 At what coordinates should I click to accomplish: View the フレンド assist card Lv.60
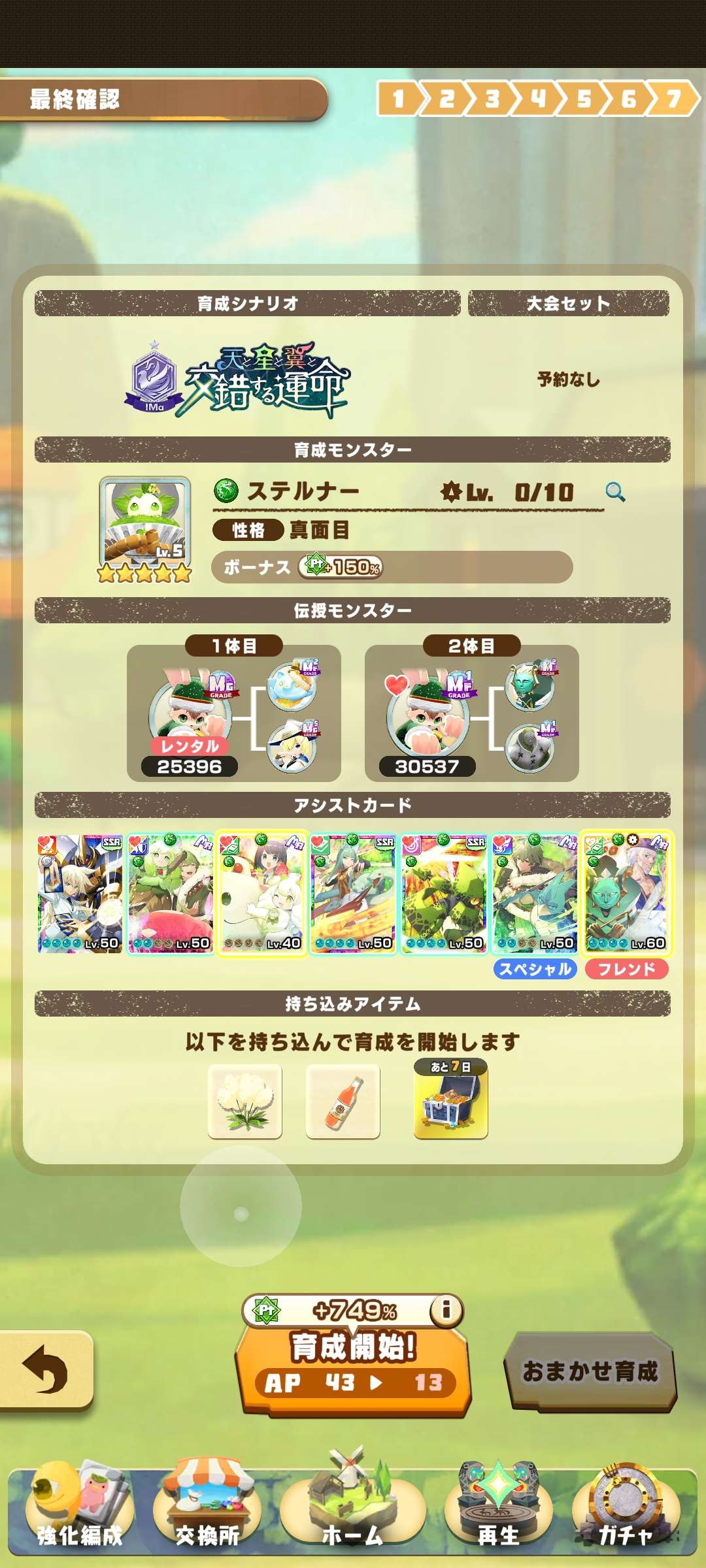(x=626, y=894)
